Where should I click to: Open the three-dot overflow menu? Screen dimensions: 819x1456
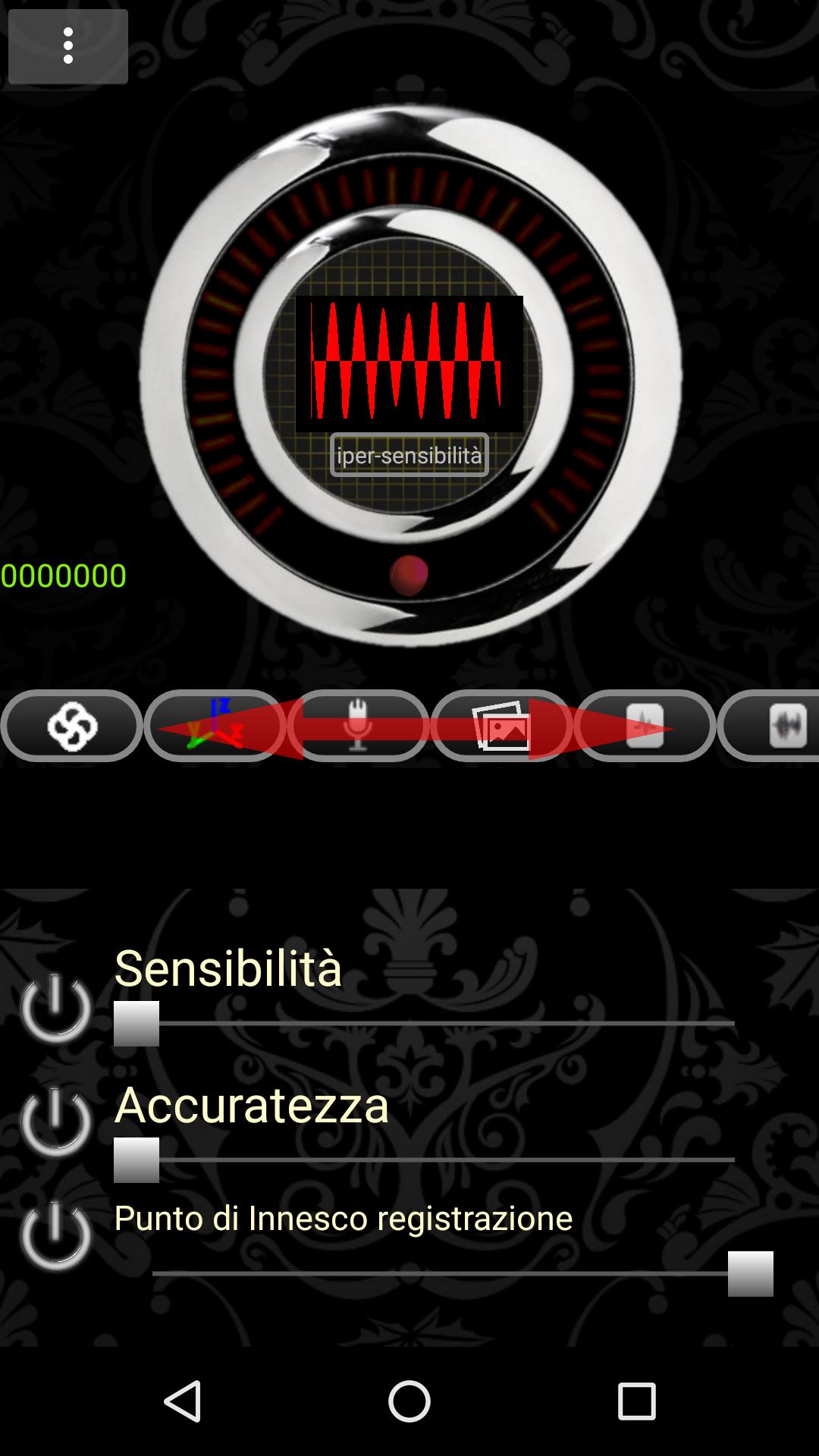pos(68,46)
